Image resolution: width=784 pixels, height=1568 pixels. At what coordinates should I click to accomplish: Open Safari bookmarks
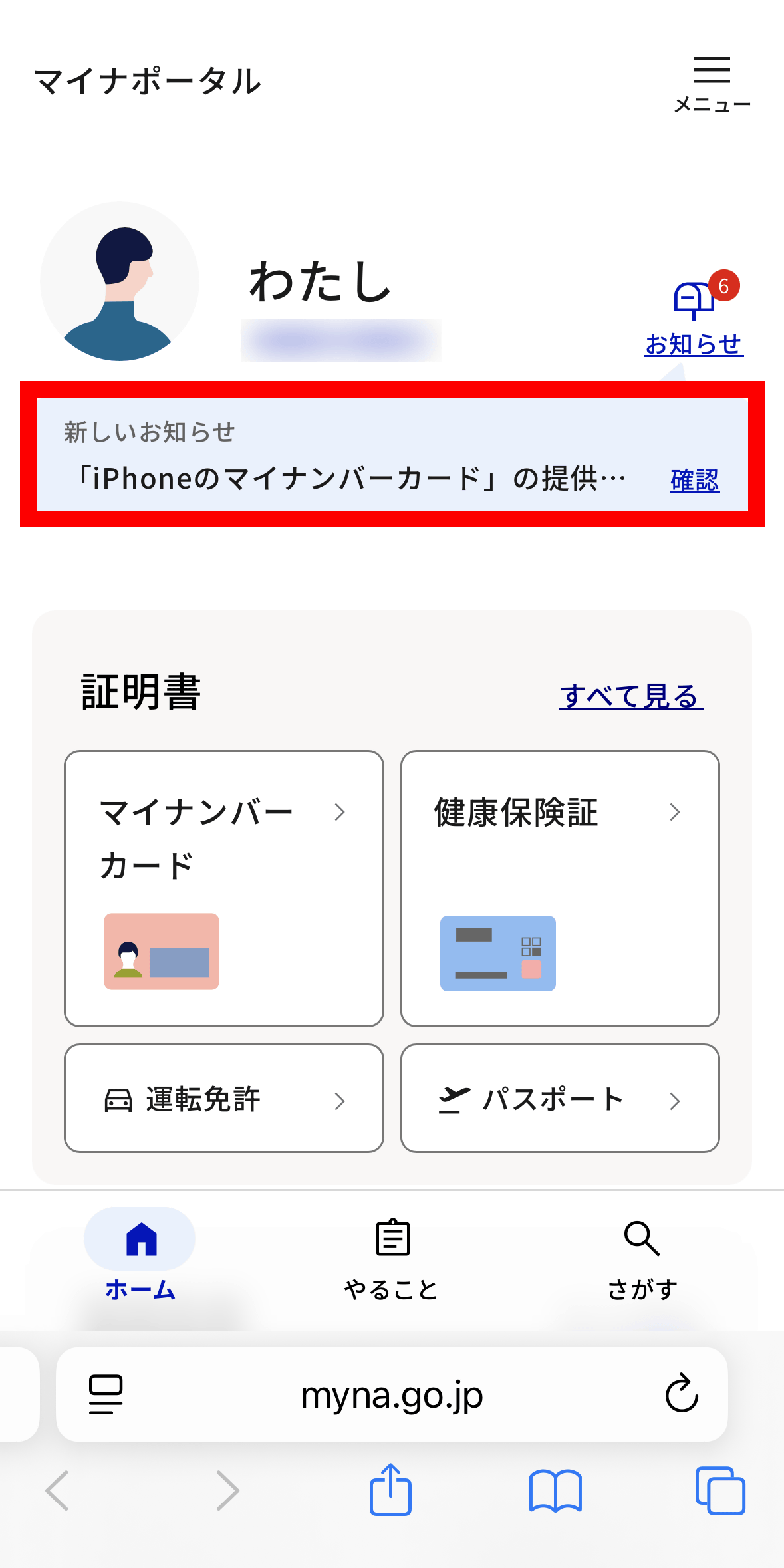[x=555, y=1492]
